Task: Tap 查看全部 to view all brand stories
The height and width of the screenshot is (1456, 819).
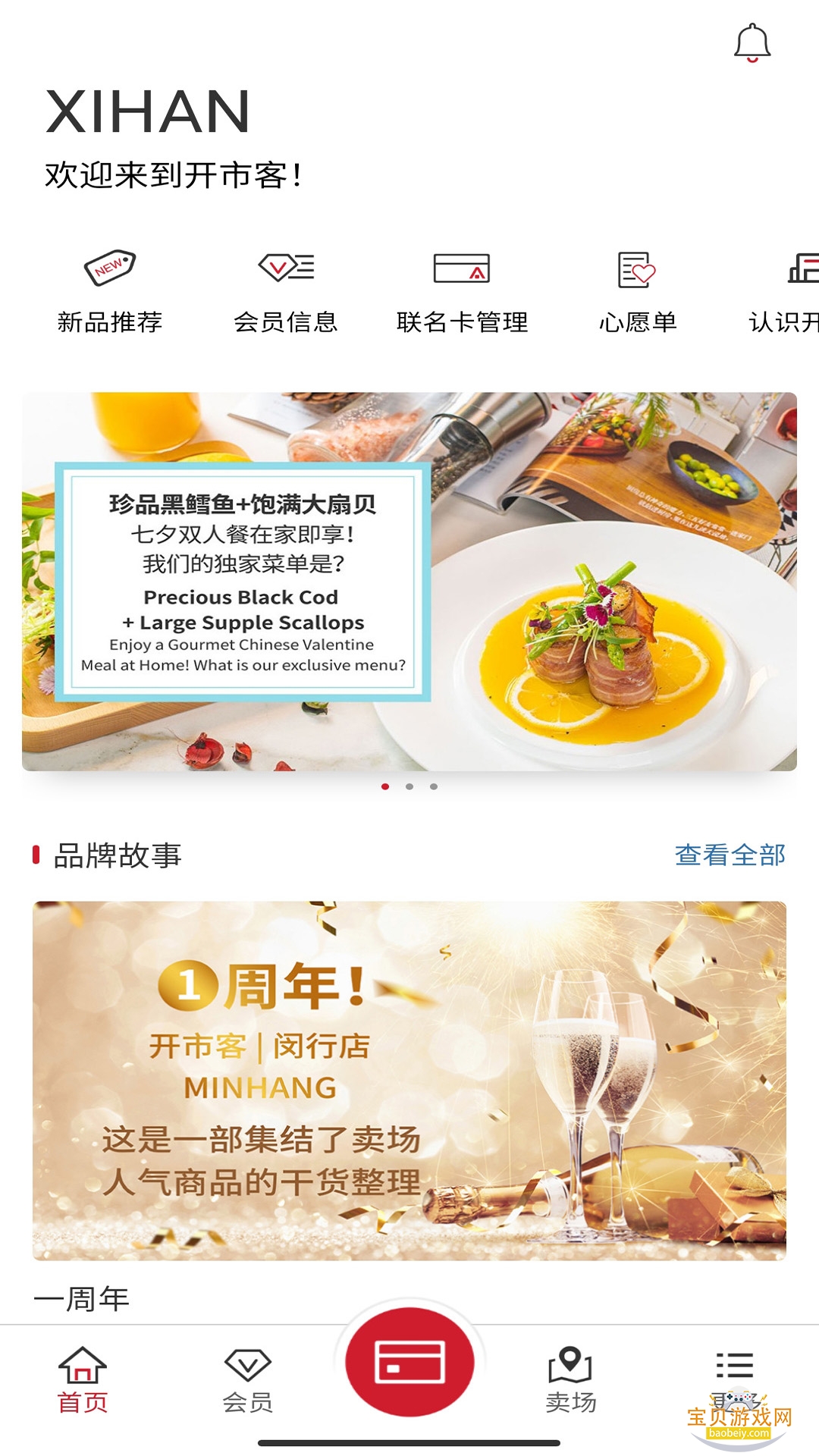Action: coord(730,855)
